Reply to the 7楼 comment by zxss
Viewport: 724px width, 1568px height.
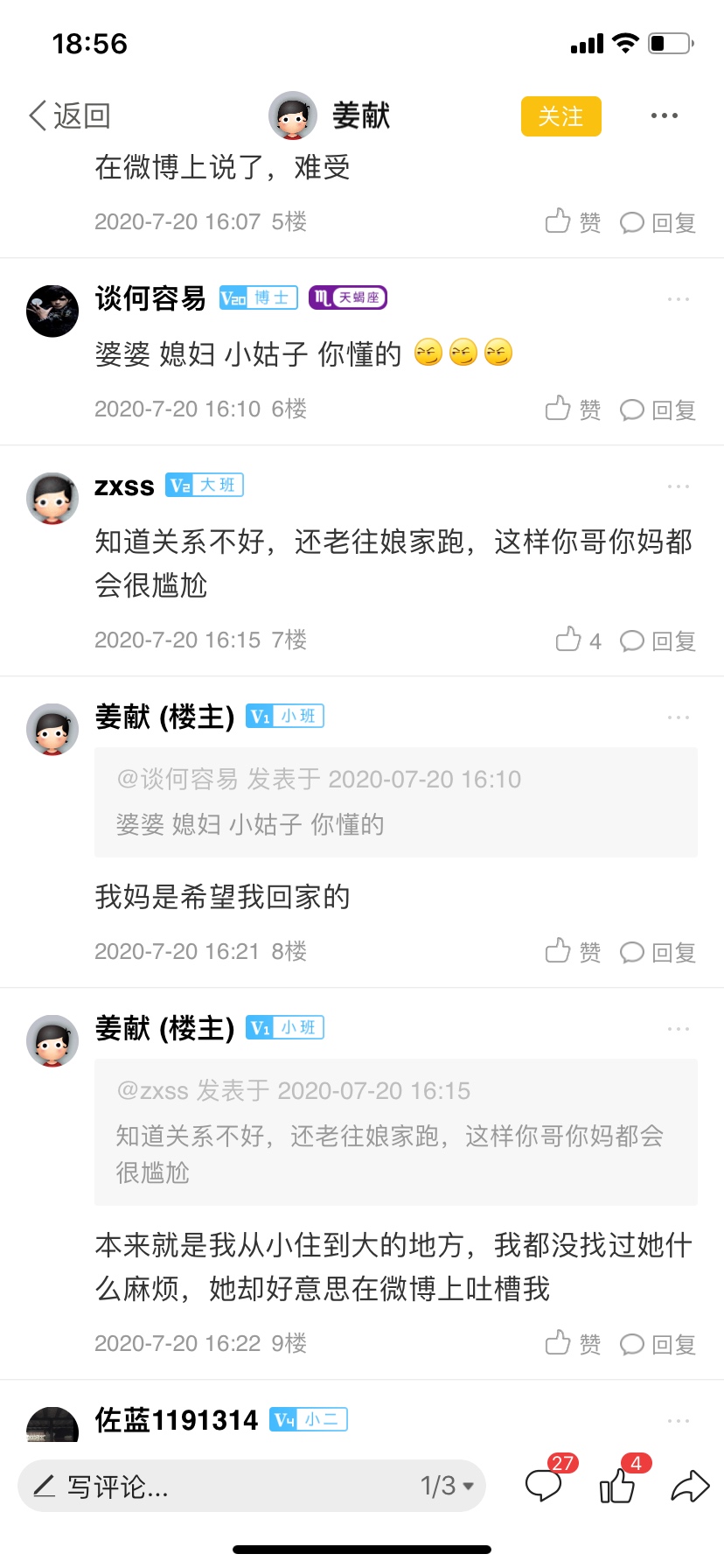(x=658, y=640)
